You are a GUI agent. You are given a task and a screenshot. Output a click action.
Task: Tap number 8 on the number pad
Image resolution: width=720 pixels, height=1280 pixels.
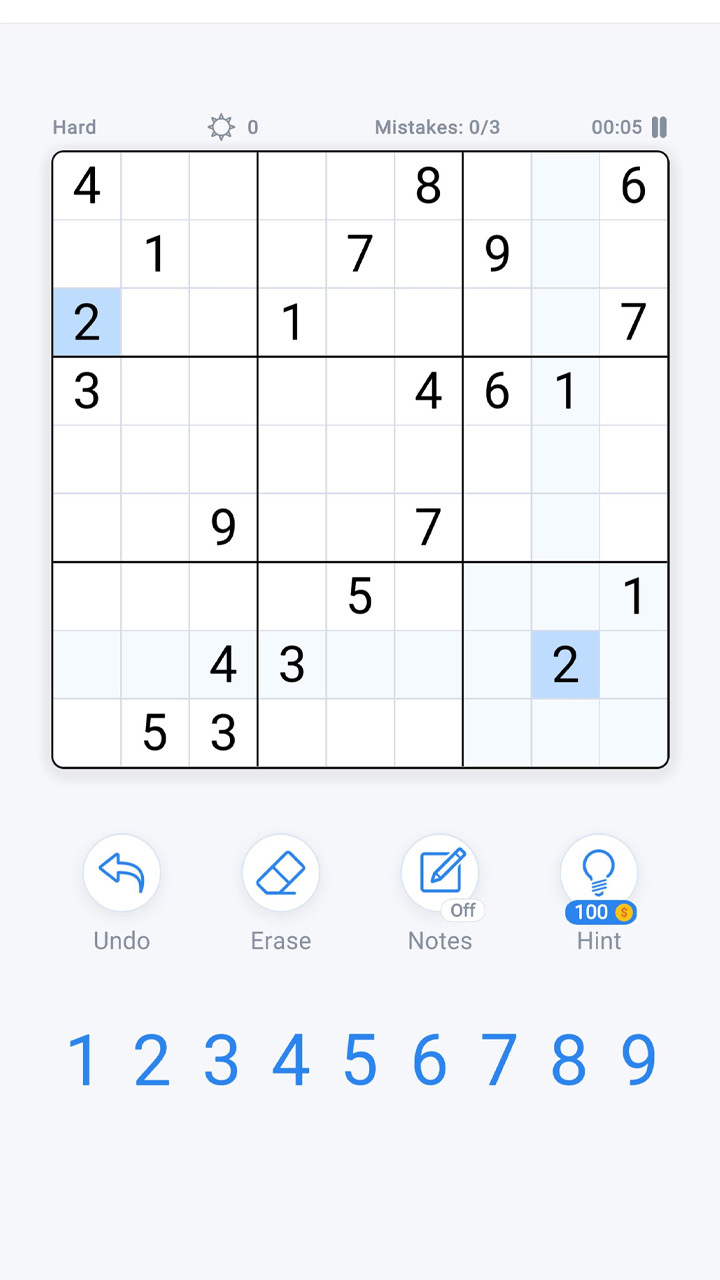(x=568, y=1061)
